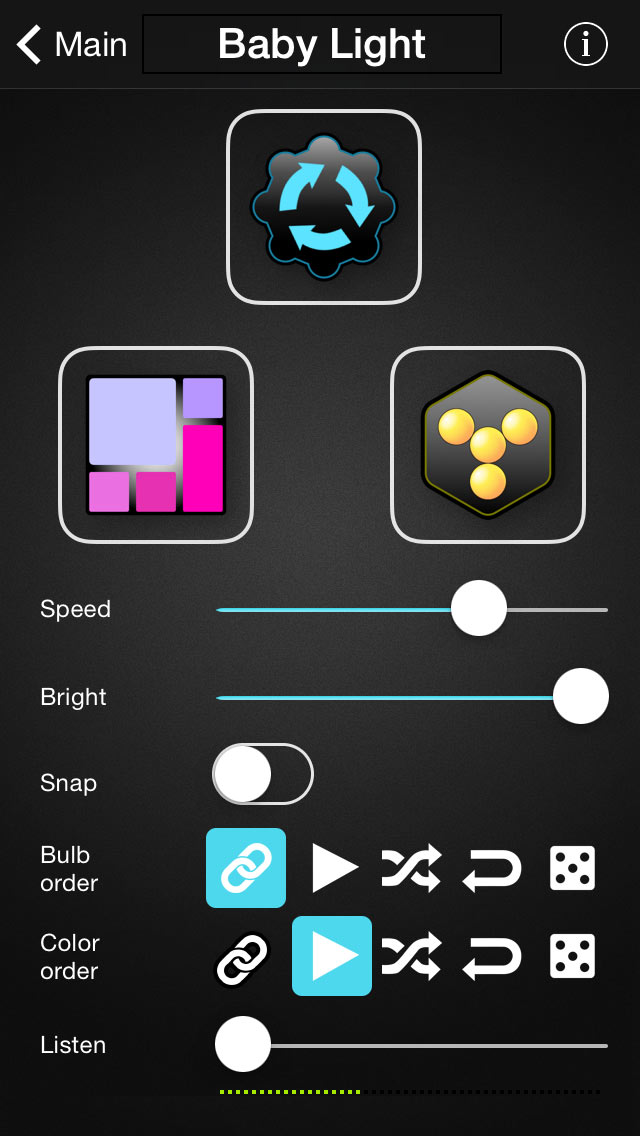Select link option for Color order
This screenshot has height=1136, width=640.
[x=243, y=958]
